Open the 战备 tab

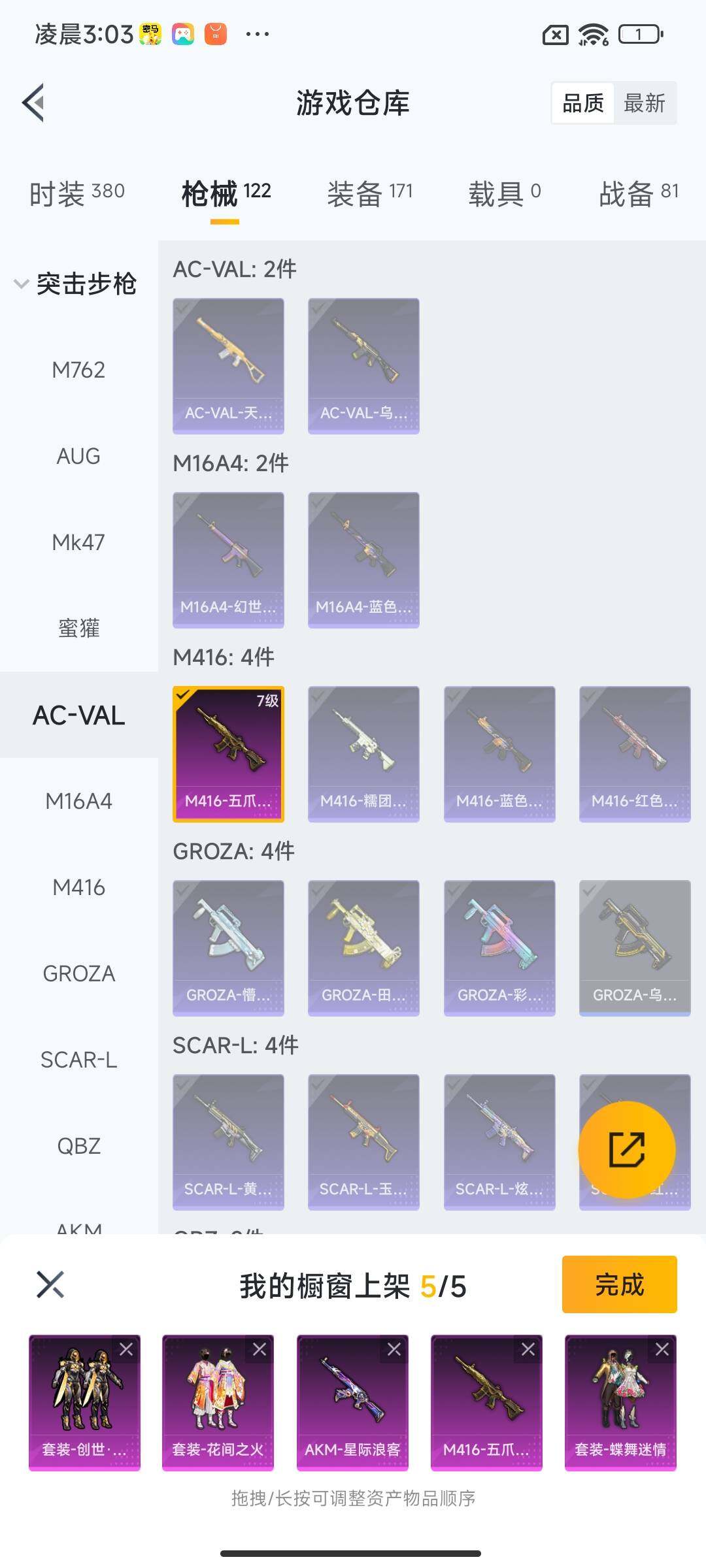tap(638, 193)
